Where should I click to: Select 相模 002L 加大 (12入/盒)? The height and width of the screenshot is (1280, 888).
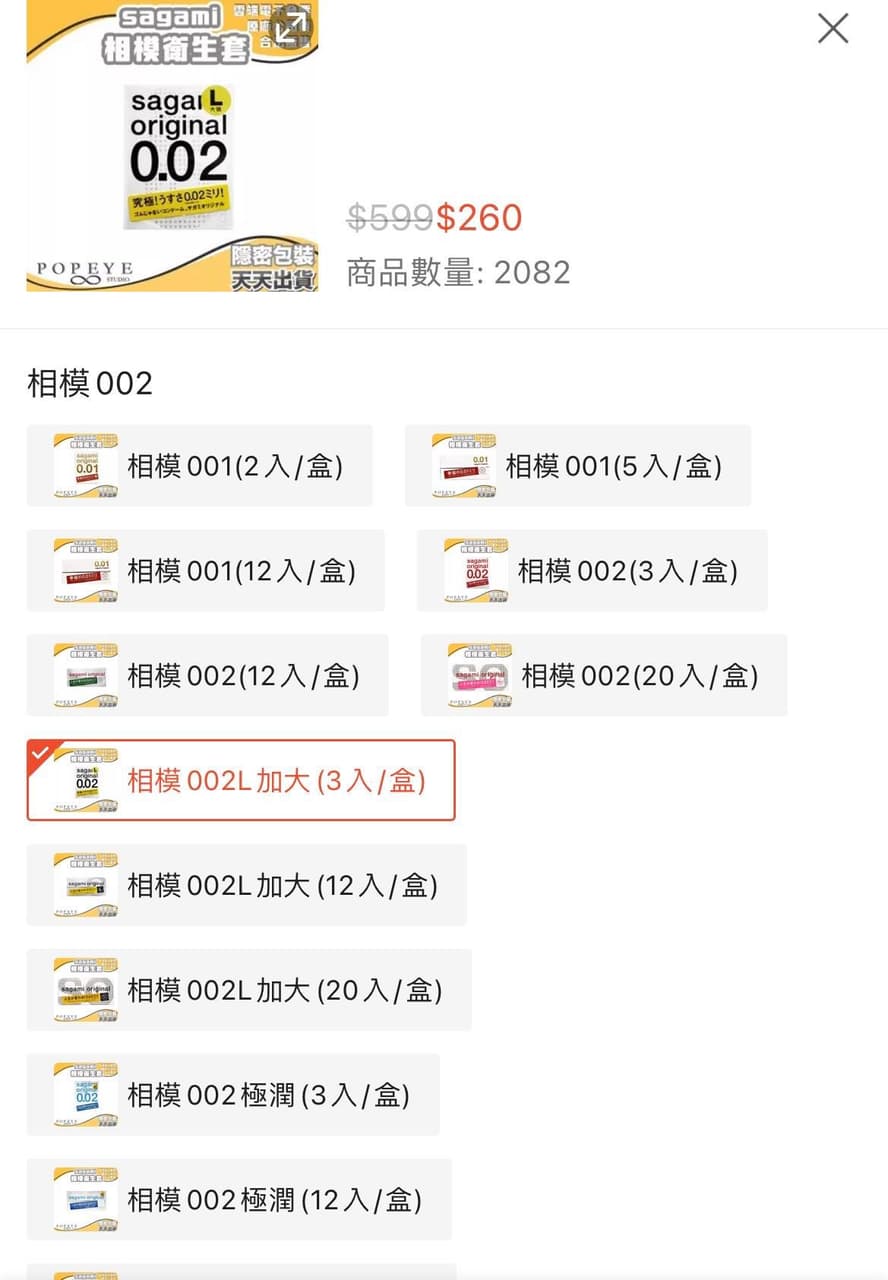[247, 885]
